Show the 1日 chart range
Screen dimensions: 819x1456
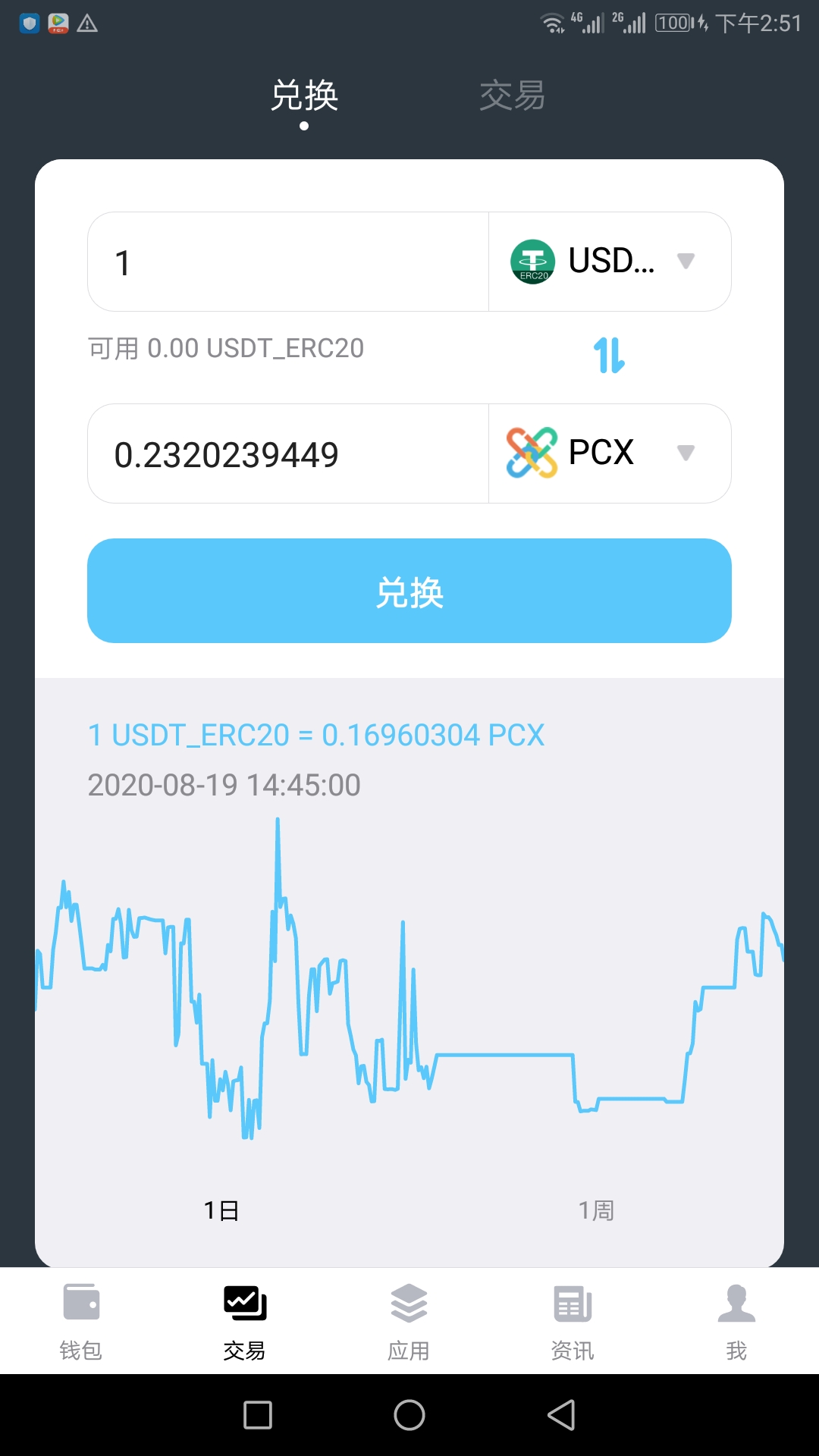(221, 1210)
